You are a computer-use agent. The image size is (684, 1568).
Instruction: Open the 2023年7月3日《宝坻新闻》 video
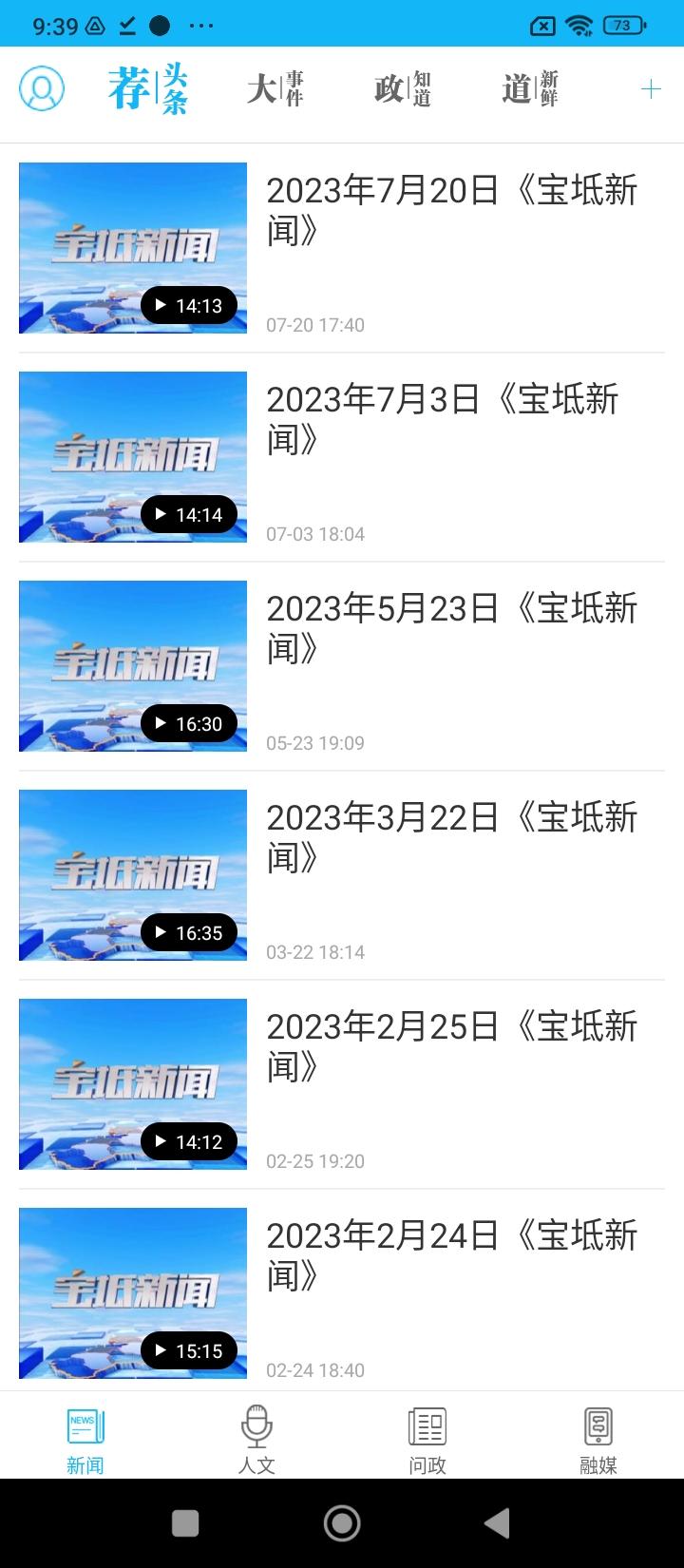coord(442,419)
